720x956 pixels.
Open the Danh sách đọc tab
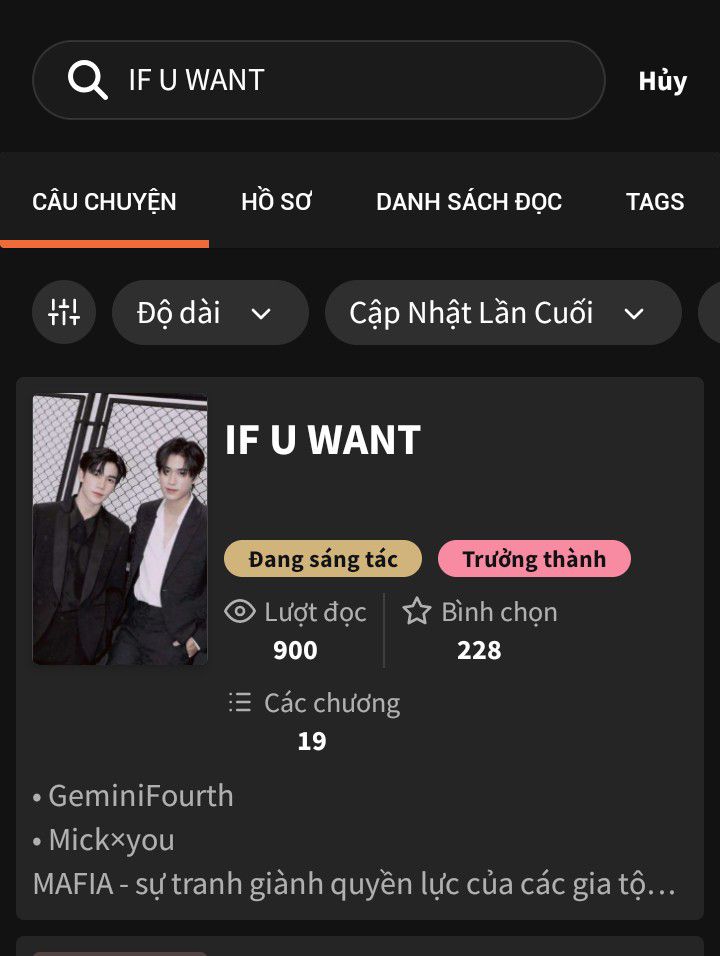click(468, 202)
